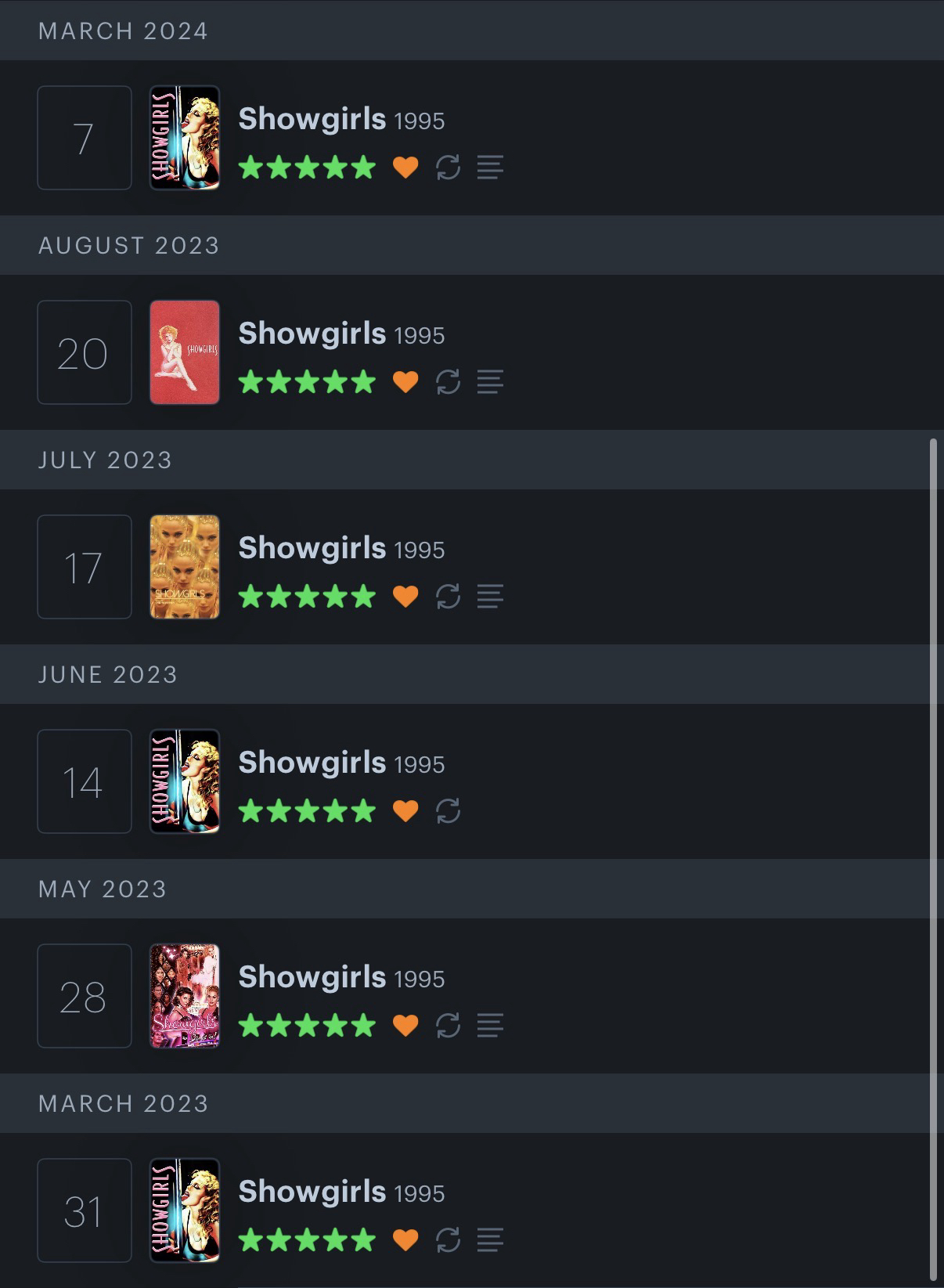
Task: Open the August 2023 Showgirls title
Action: (312, 334)
